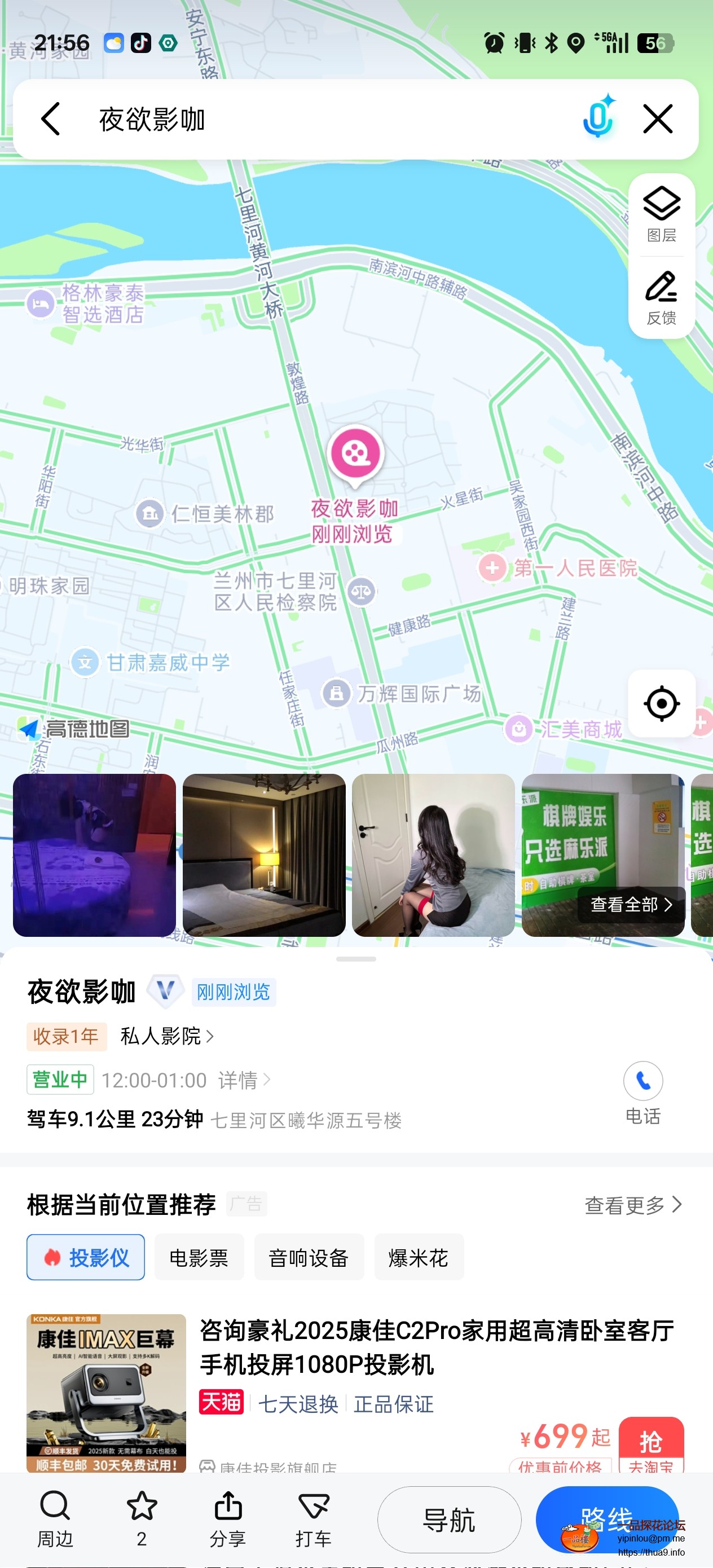Select the 爆米花 filter chip
This screenshot has width=713, height=1568.
(x=419, y=1257)
